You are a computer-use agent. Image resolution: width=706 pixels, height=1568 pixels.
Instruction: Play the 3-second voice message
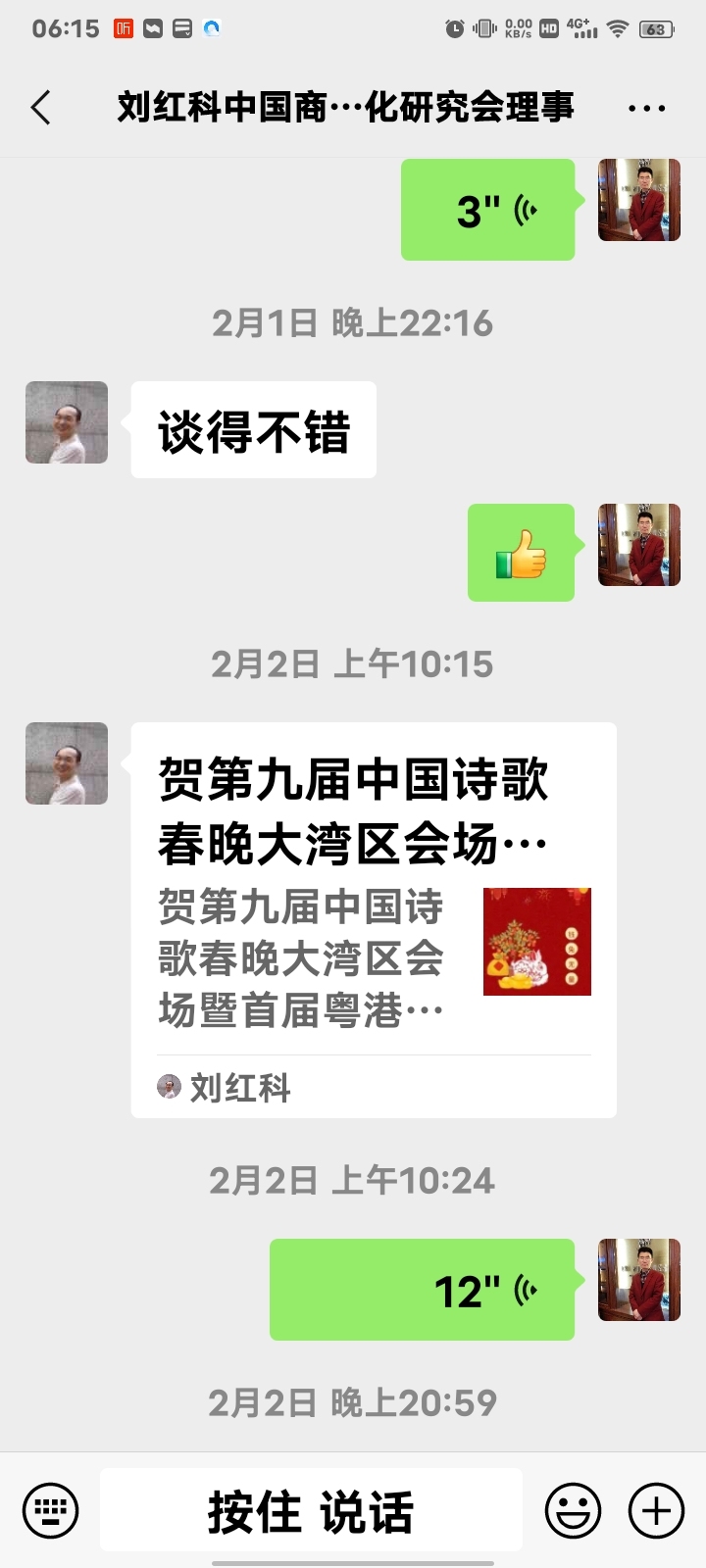coord(487,210)
